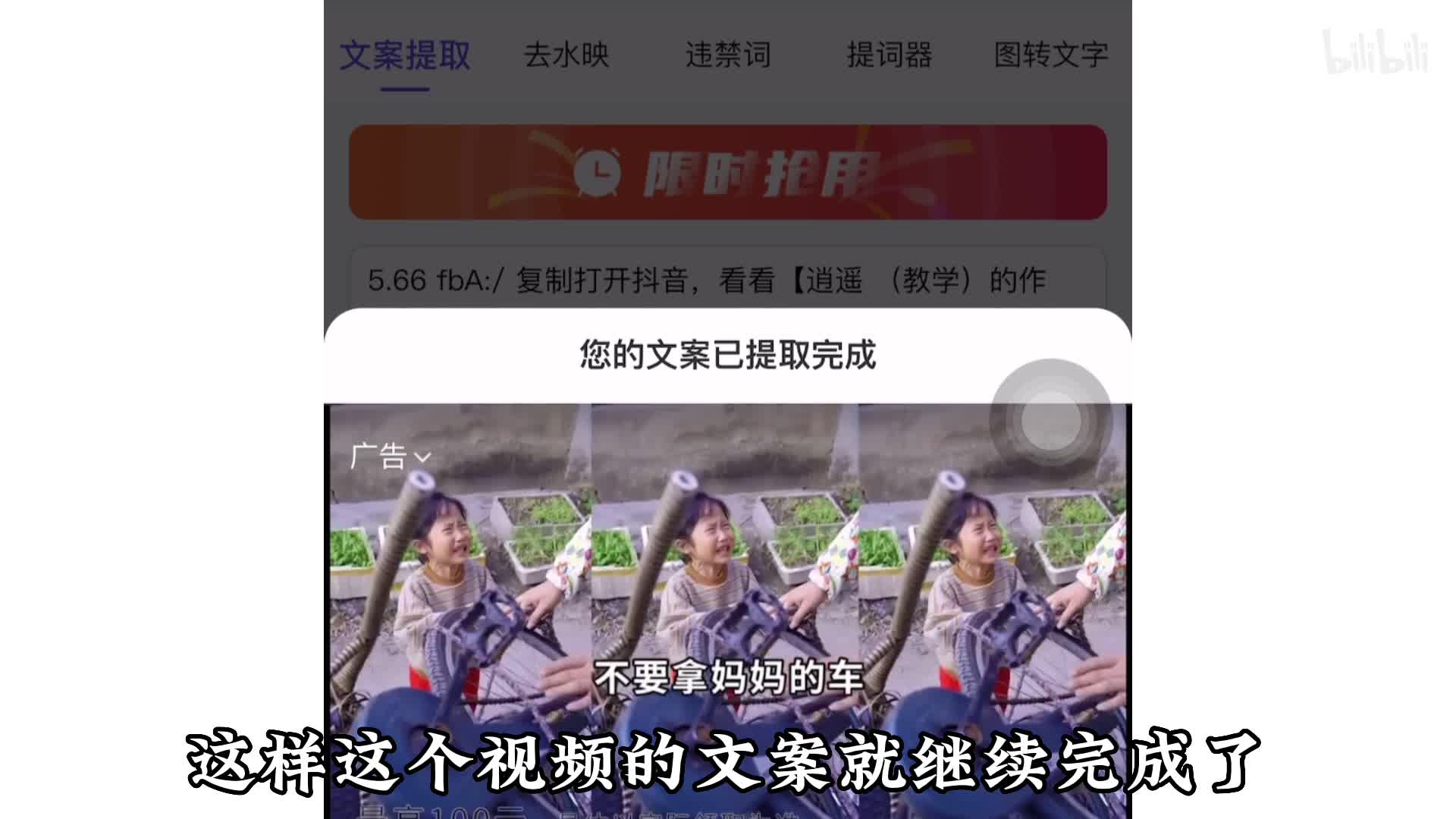Select the 文案提取 tab
This screenshot has width=1456, height=819.
(405, 55)
